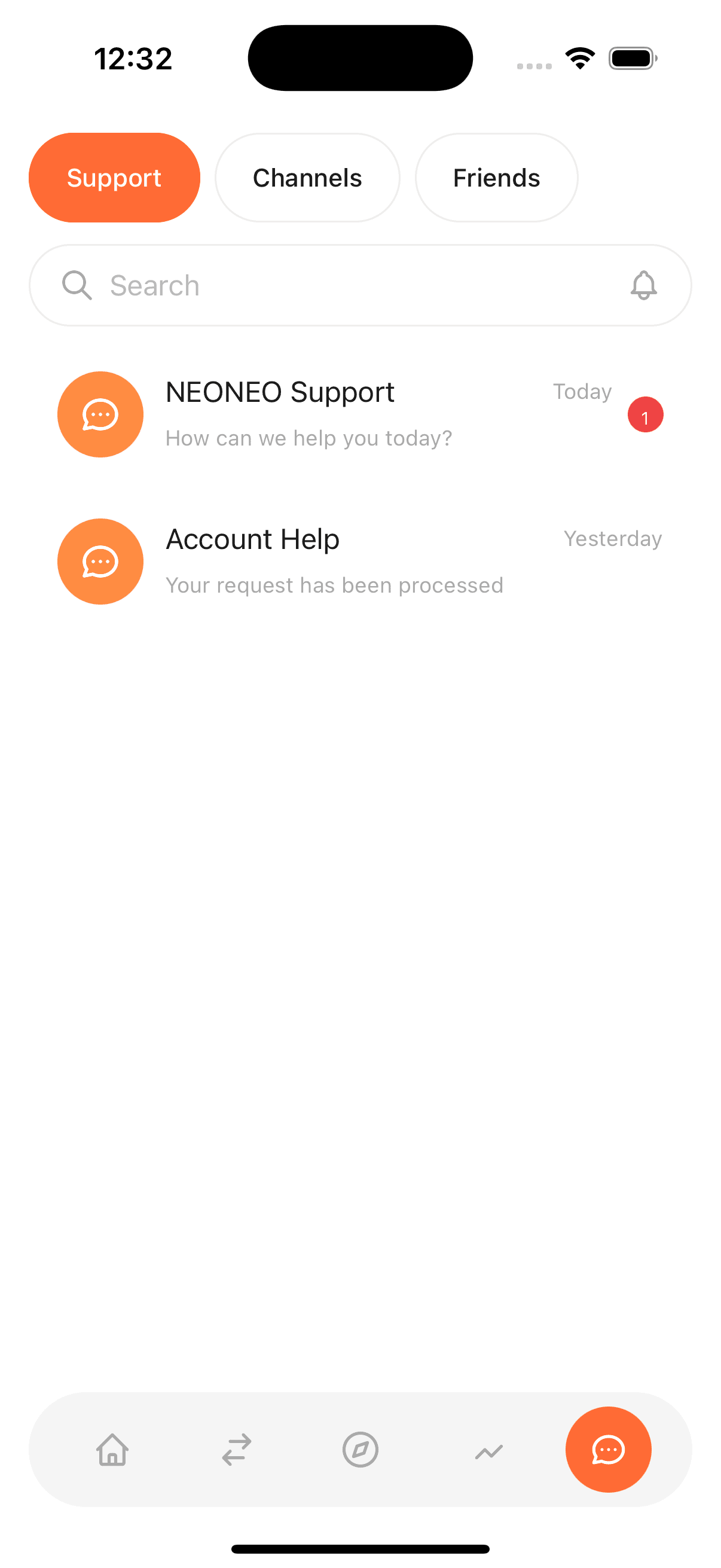Viewport: 721px width, 1568px height.
Task: Click the magnifying glass search icon
Action: coord(77,285)
